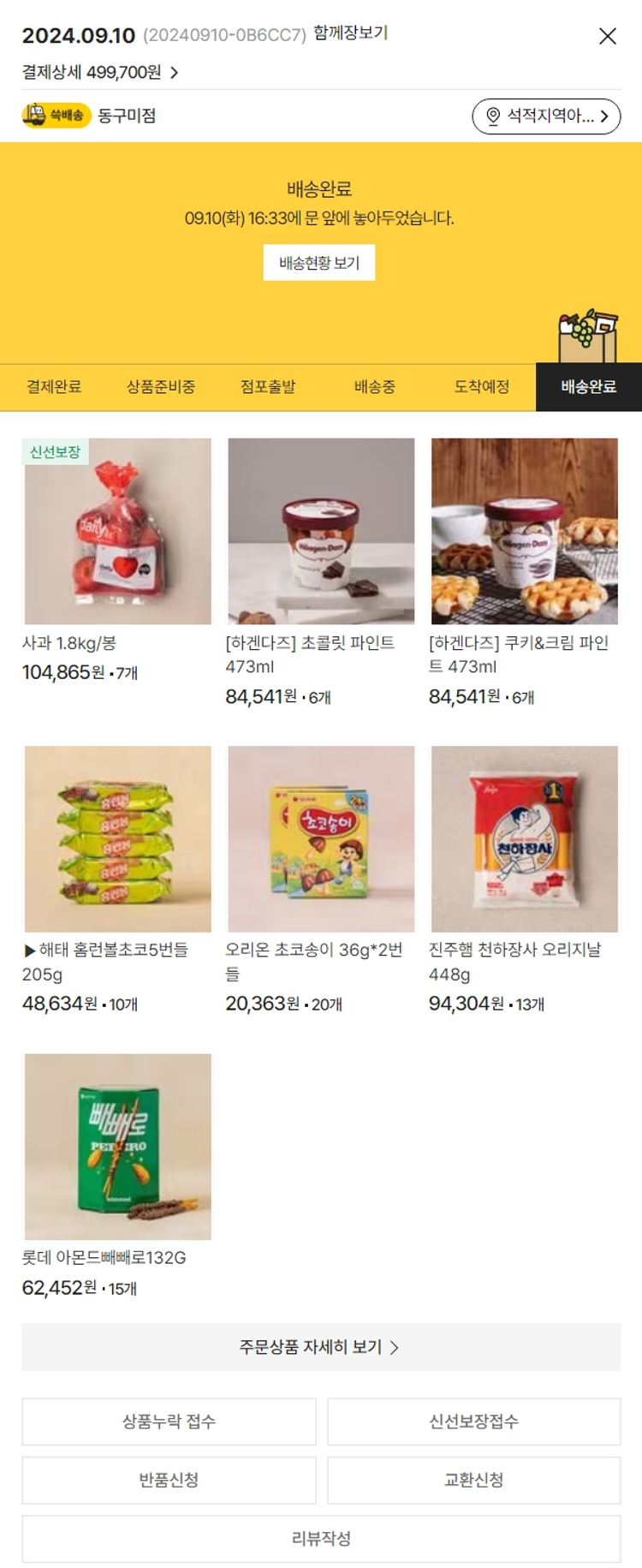Screen dimensions: 642x1568
Task: Request an exchange via 교환신청
Action: coord(473,1480)
